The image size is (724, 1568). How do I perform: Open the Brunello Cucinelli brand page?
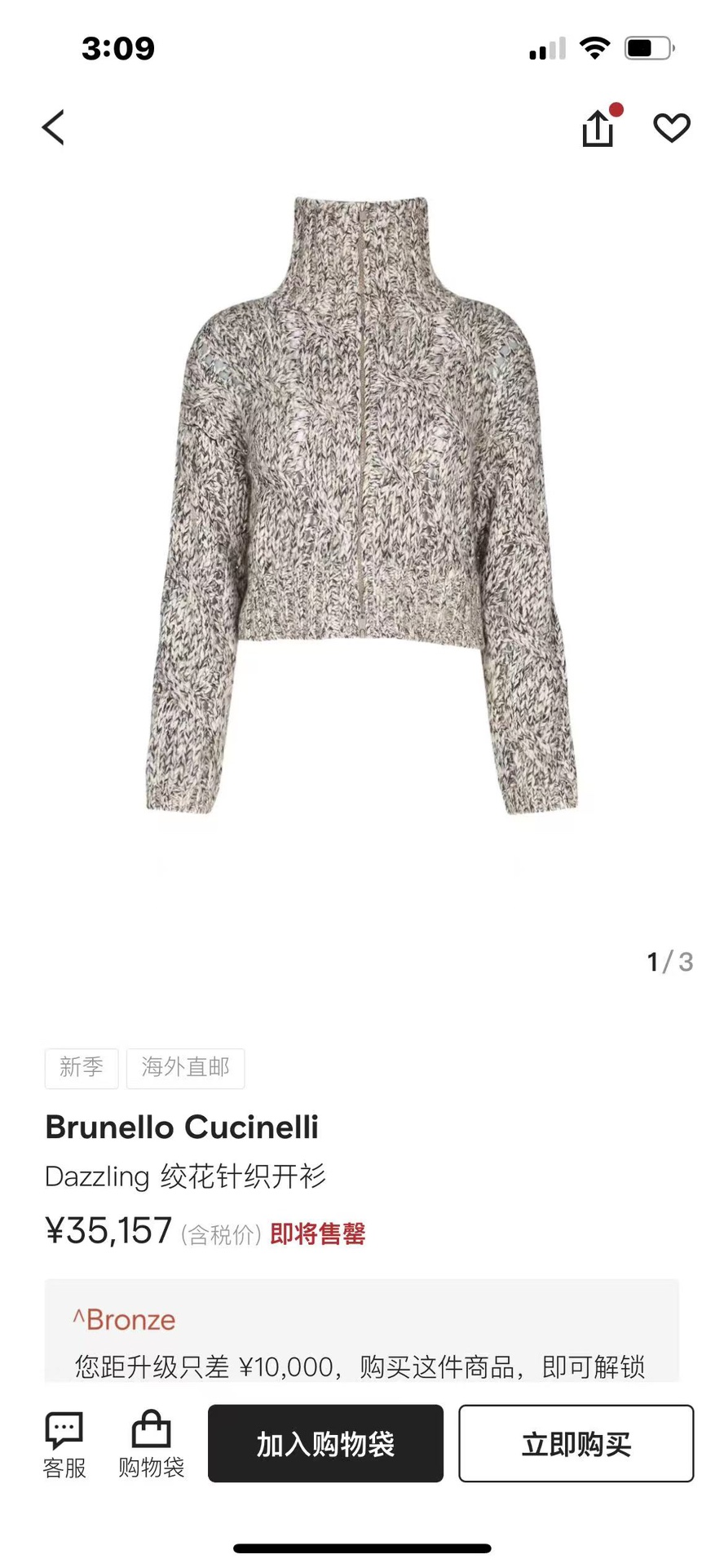(x=182, y=1127)
